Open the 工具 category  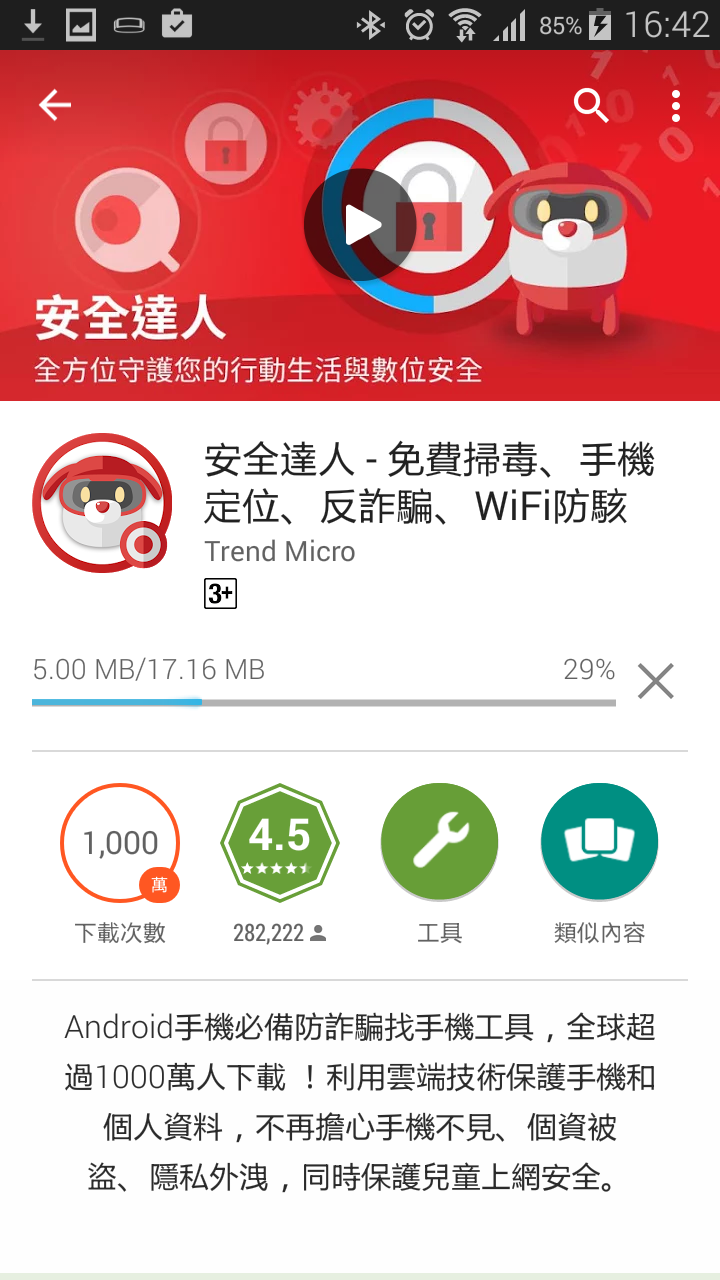point(439,842)
